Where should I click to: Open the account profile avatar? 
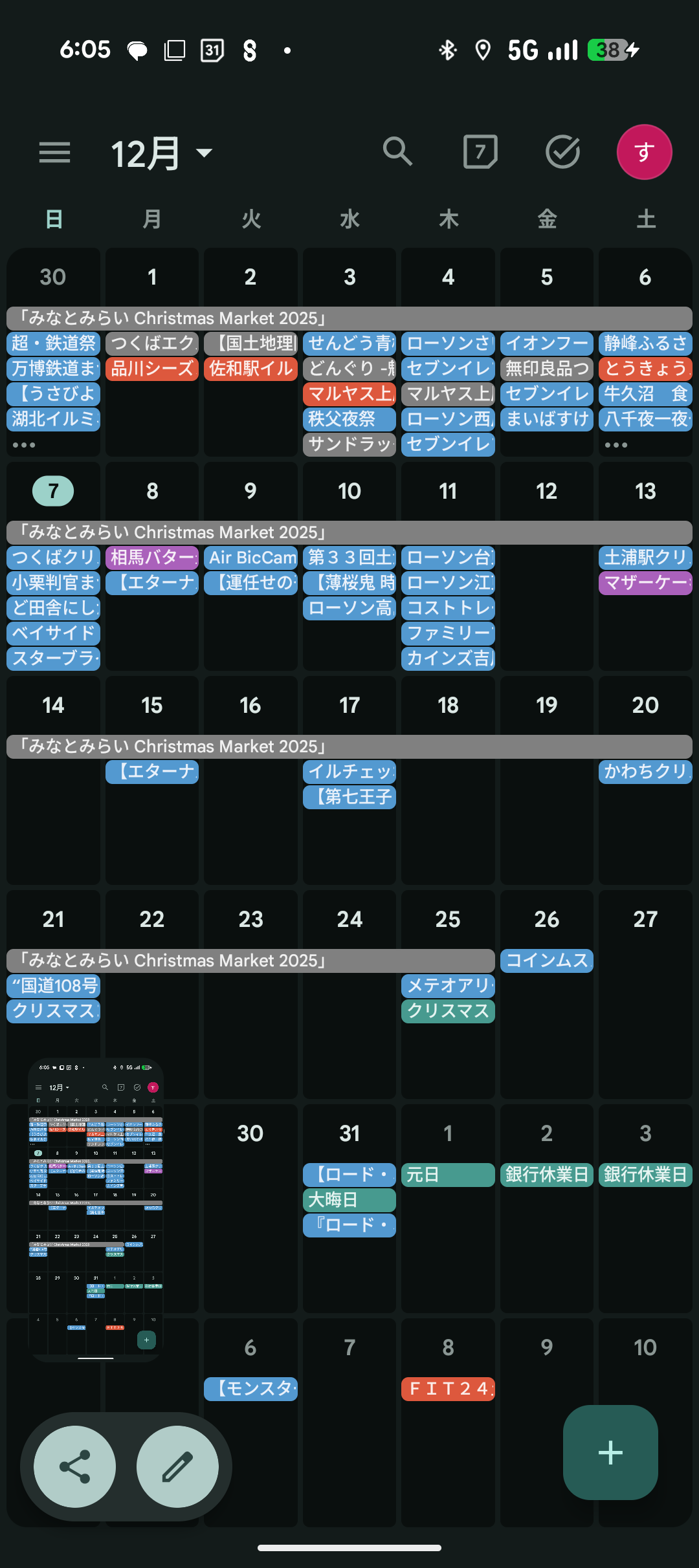click(x=644, y=152)
